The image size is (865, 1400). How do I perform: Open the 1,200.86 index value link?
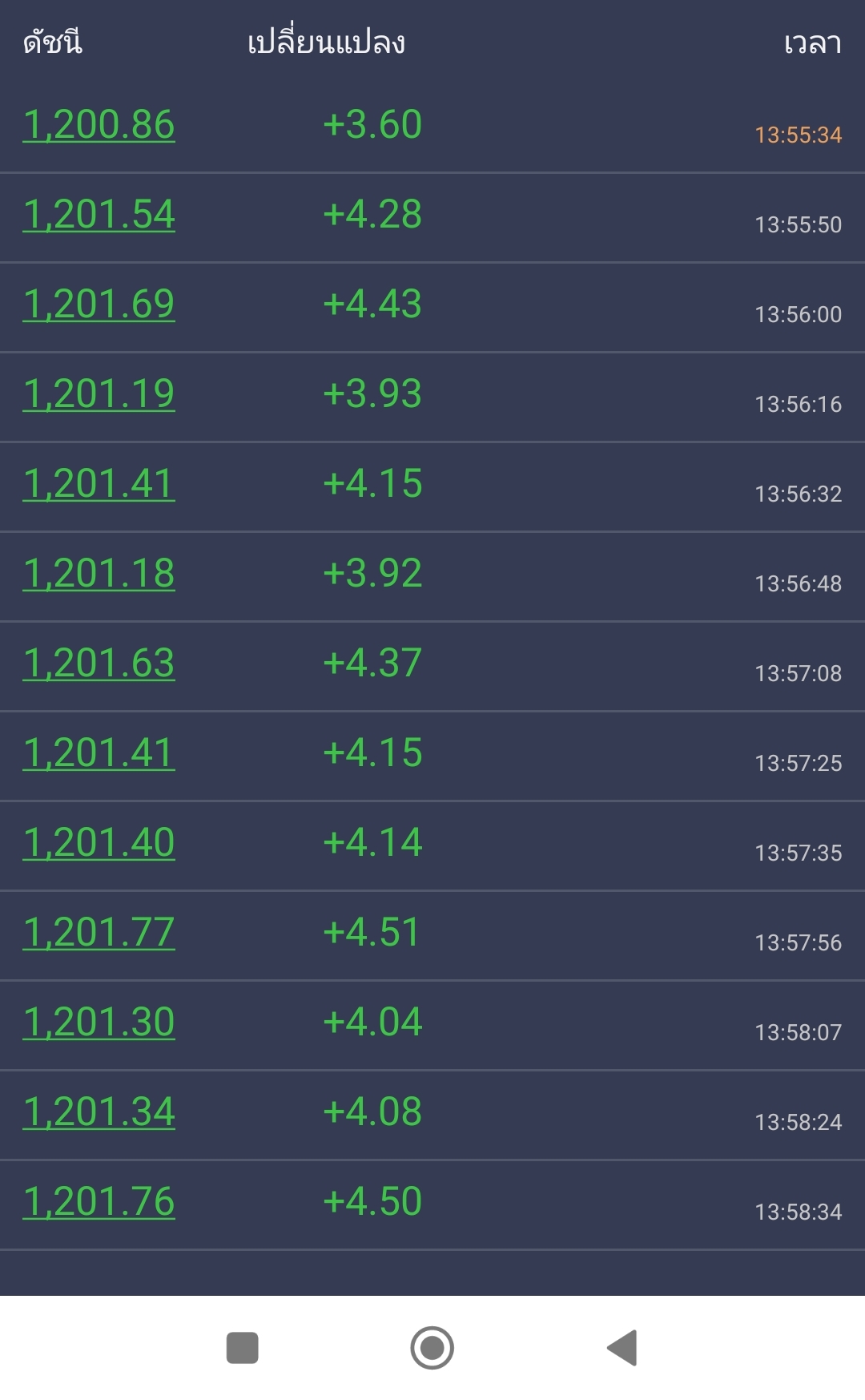pos(99,125)
